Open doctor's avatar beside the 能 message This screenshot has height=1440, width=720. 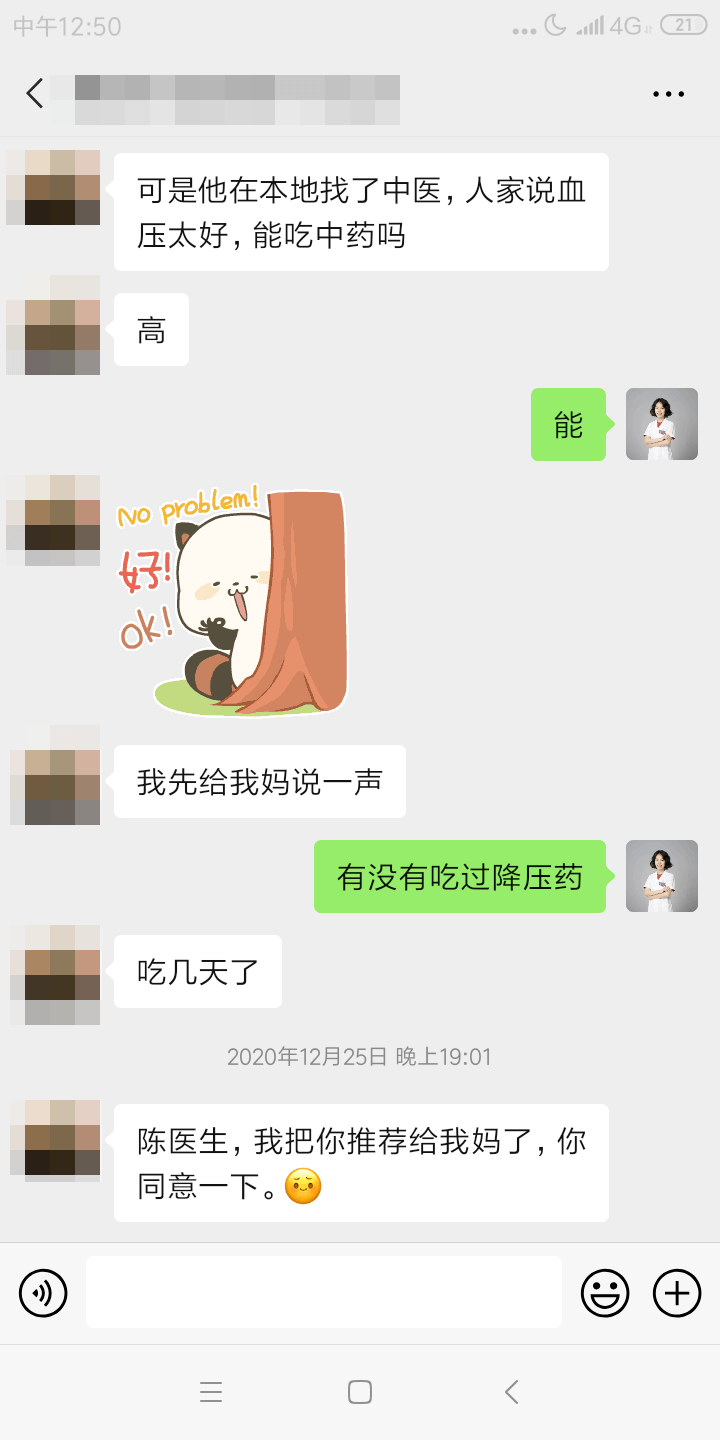pyautogui.click(x=661, y=424)
